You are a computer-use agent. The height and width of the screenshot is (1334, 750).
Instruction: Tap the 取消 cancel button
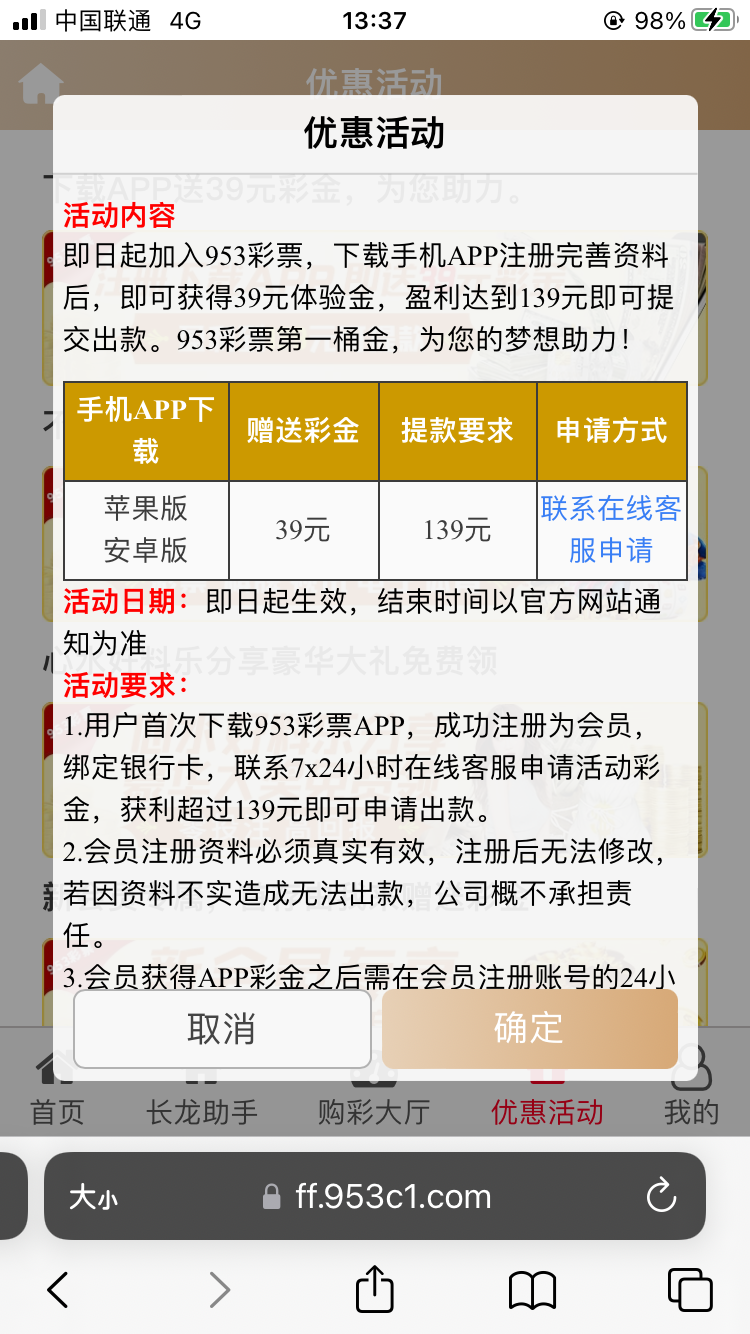click(222, 1028)
